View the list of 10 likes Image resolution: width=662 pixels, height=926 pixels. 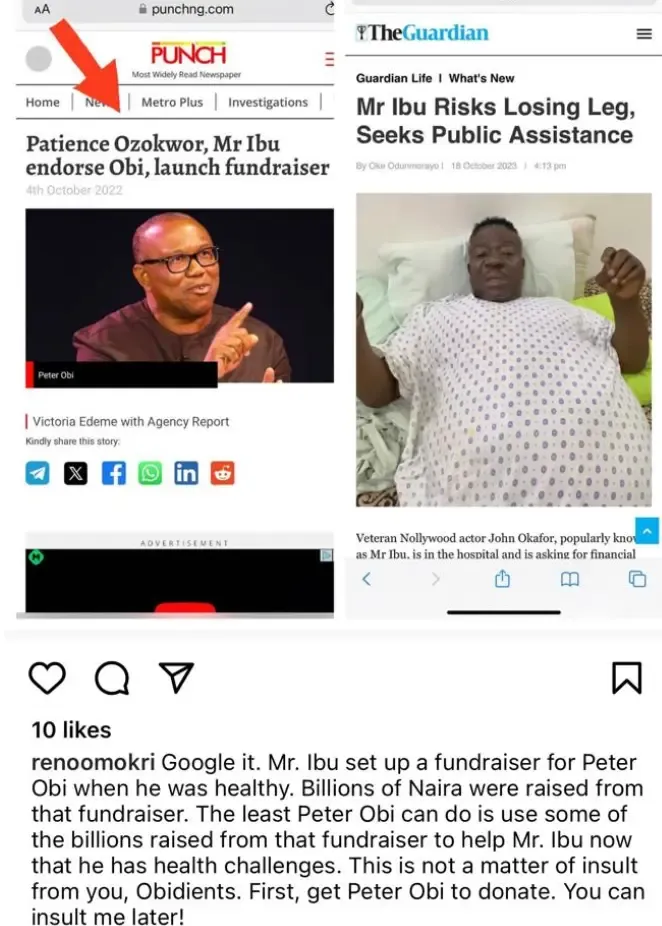click(x=71, y=729)
